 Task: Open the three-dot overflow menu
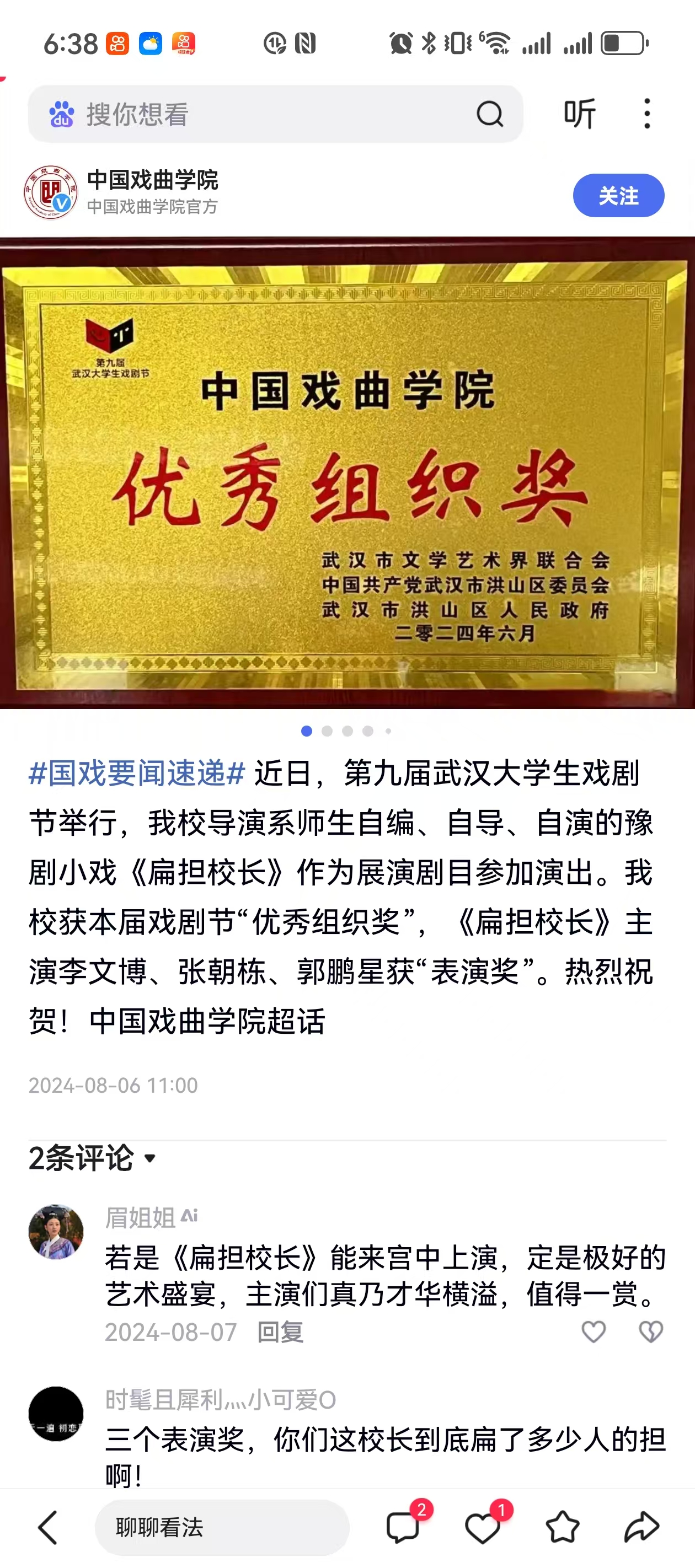648,113
